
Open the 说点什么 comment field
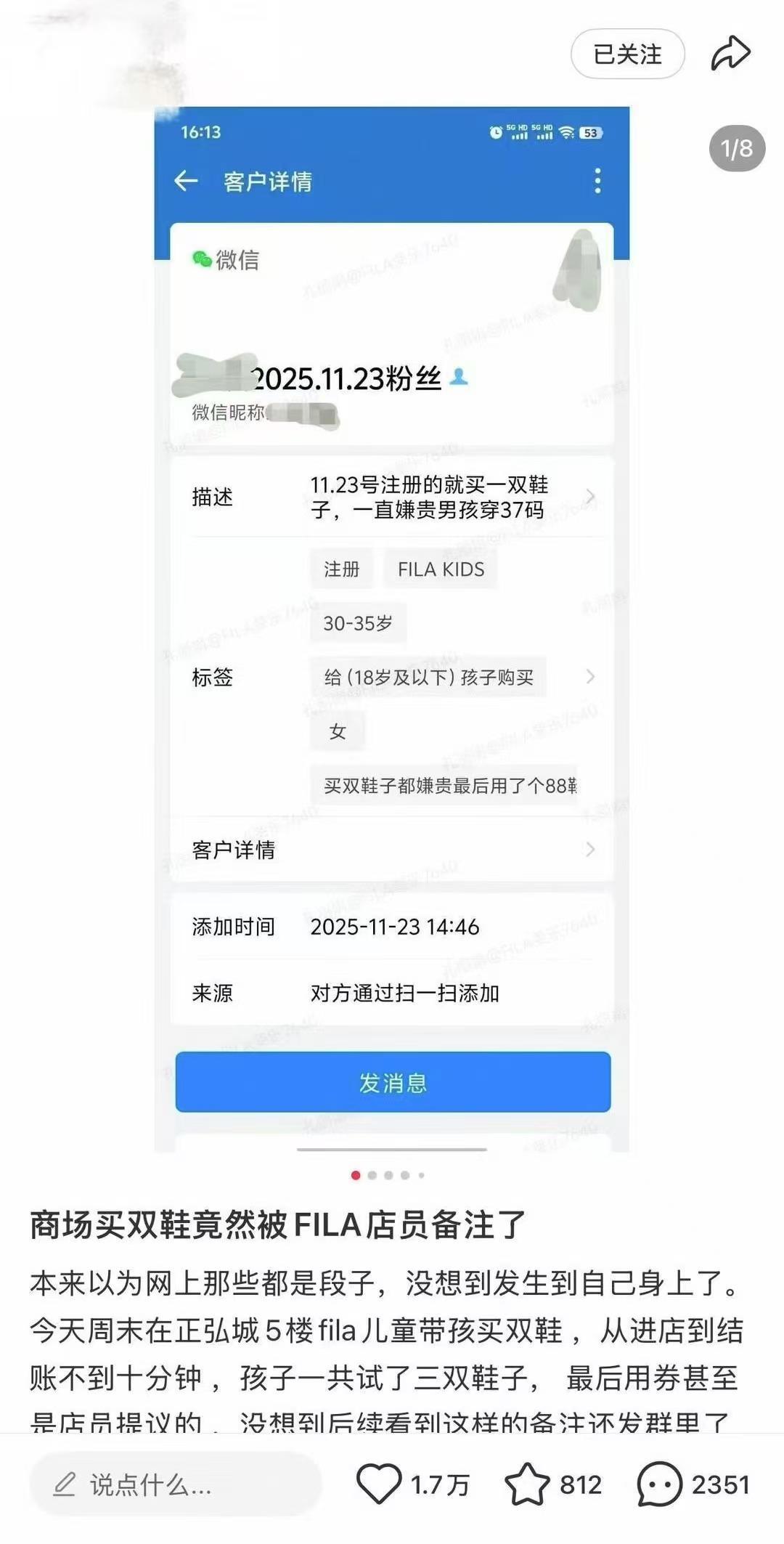pos(176,1484)
